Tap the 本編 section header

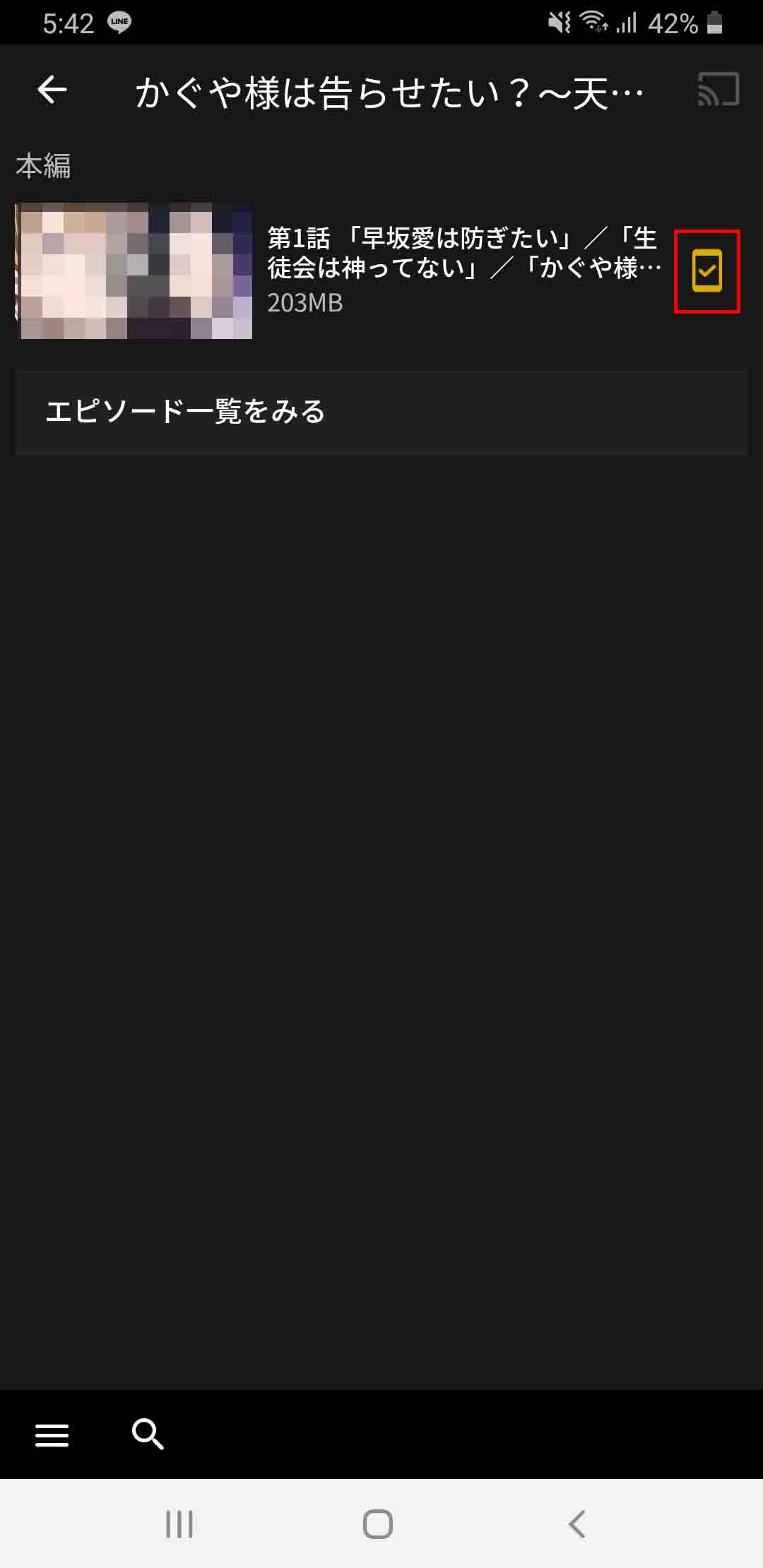tap(44, 165)
